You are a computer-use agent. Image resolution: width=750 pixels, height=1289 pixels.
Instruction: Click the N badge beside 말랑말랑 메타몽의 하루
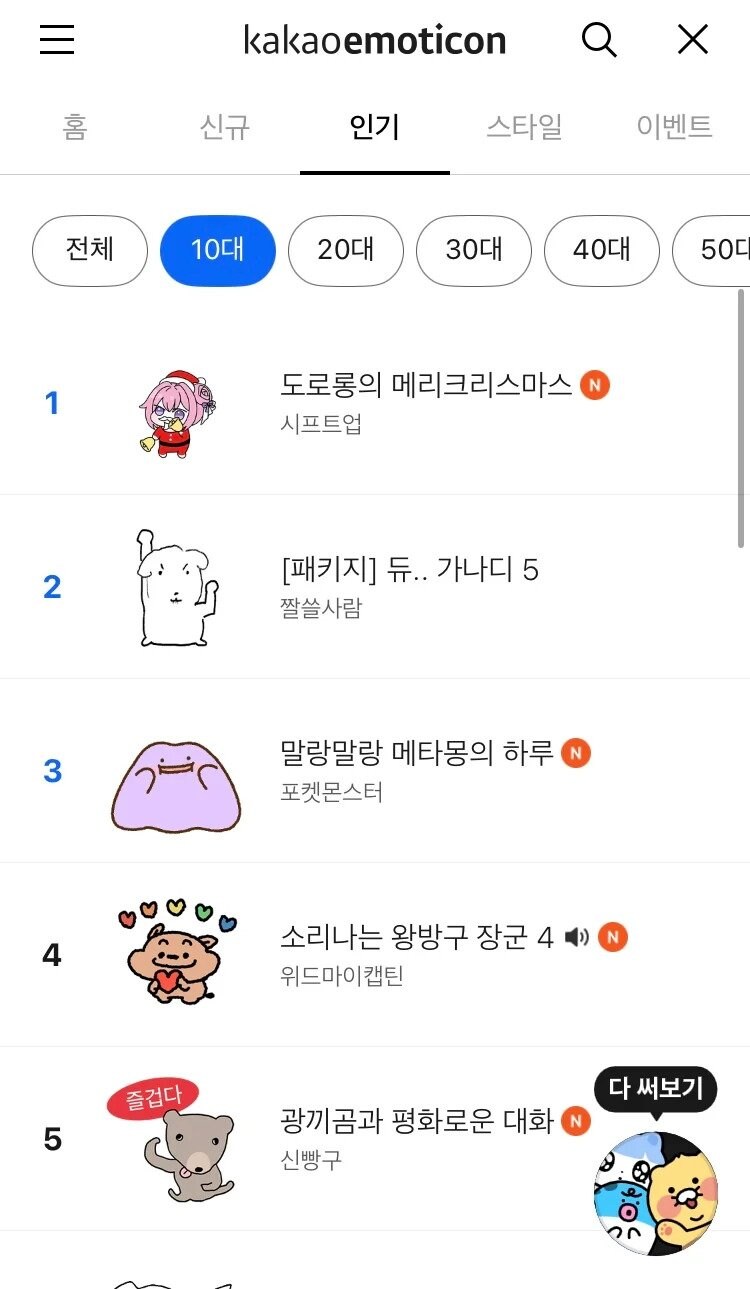(x=573, y=753)
